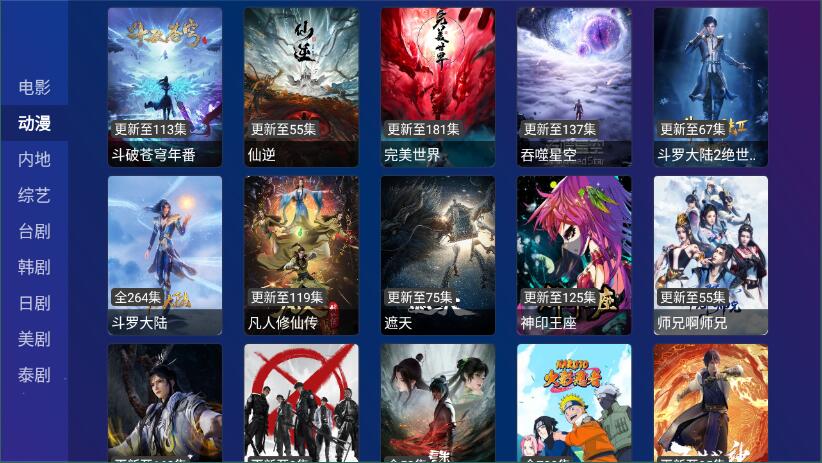Open 斗罗大陆 with 264 episodes
This screenshot has height=463, width=822.
[165, 255]
